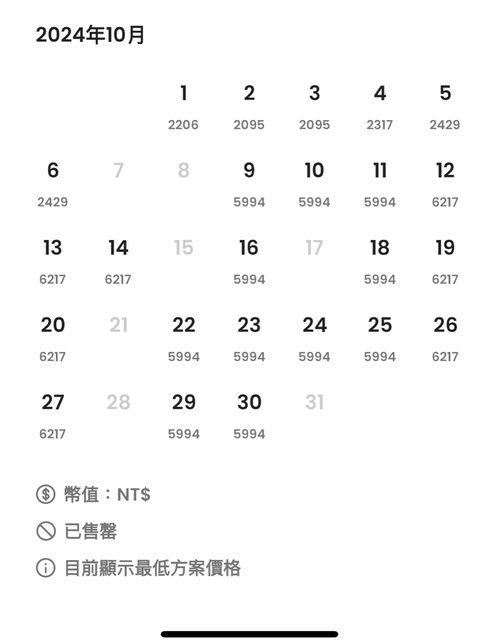This screenshot has width=499, height=640.
Task: Select October 1 priced at 2206
Action: pos(184,107)
